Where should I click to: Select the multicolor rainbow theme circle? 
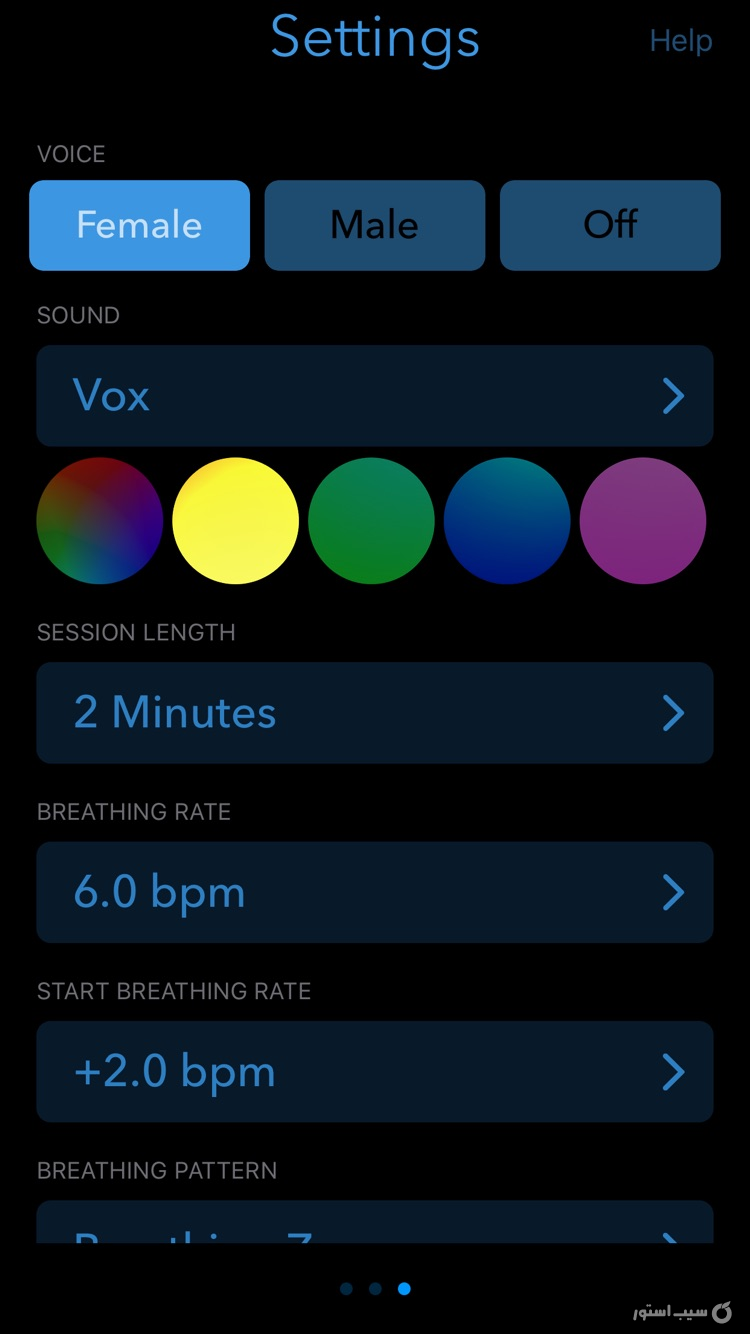coord(99,520)
